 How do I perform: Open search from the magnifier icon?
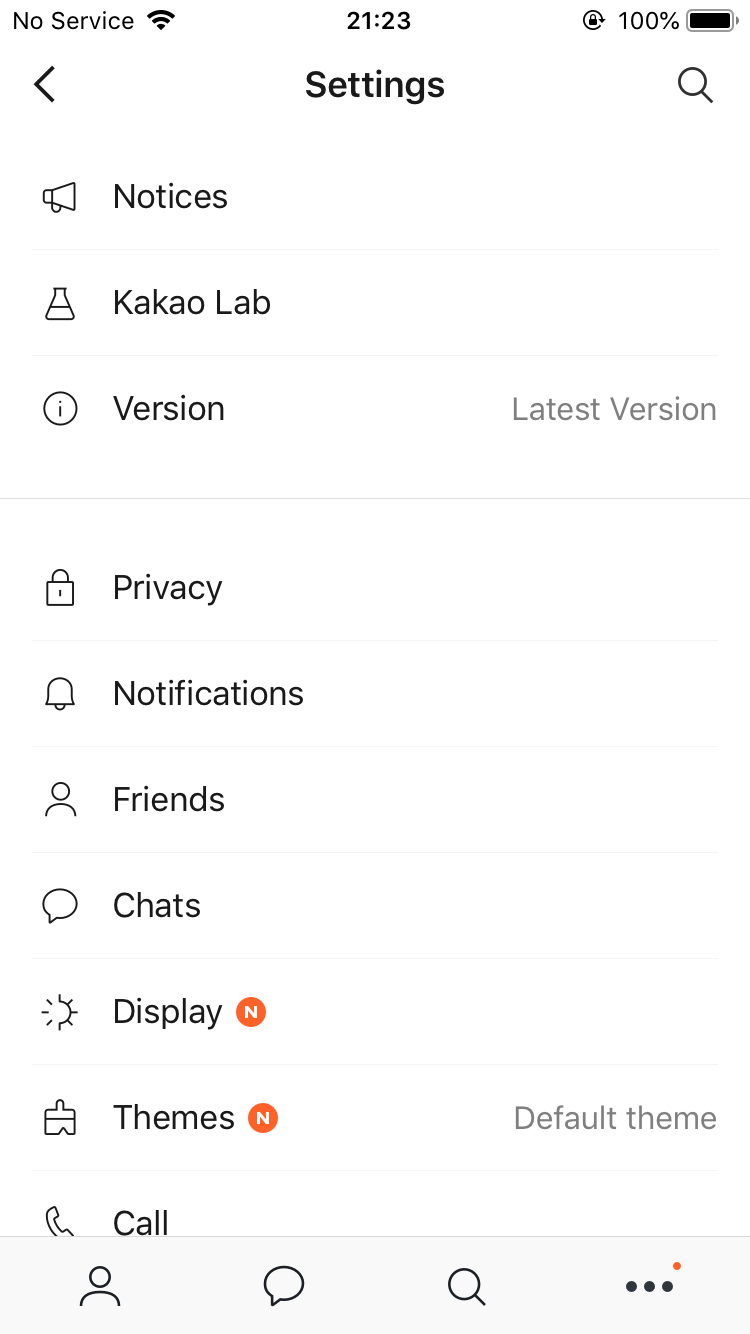[695, 85]
